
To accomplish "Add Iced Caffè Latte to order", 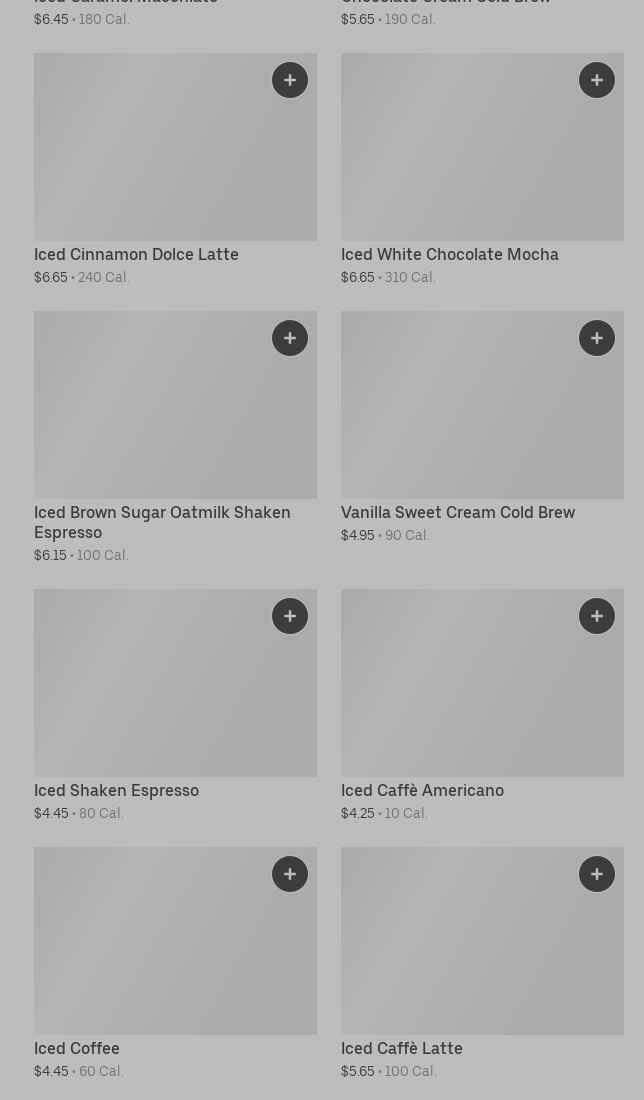I will 597,874.
